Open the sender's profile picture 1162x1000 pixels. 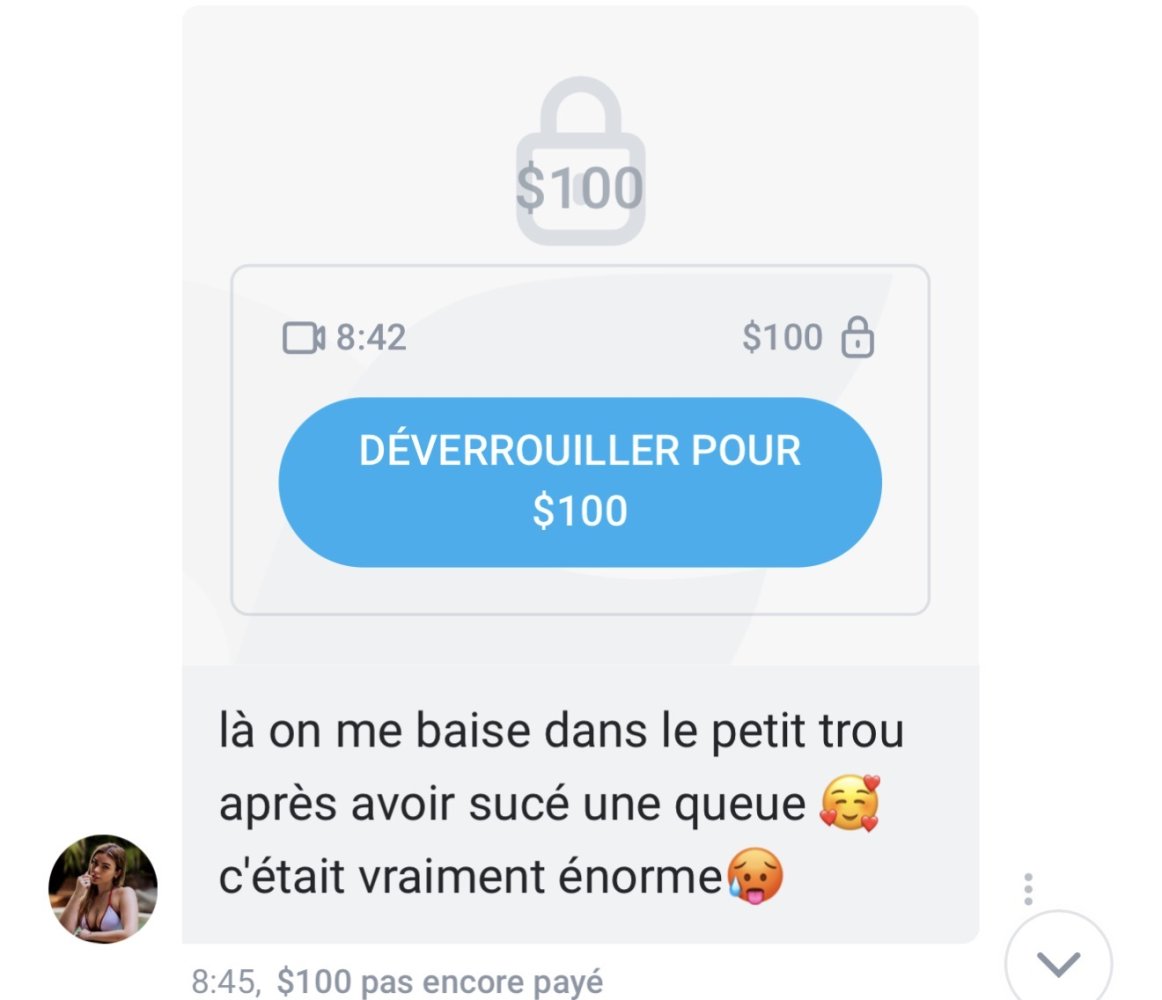click(103, 889)
